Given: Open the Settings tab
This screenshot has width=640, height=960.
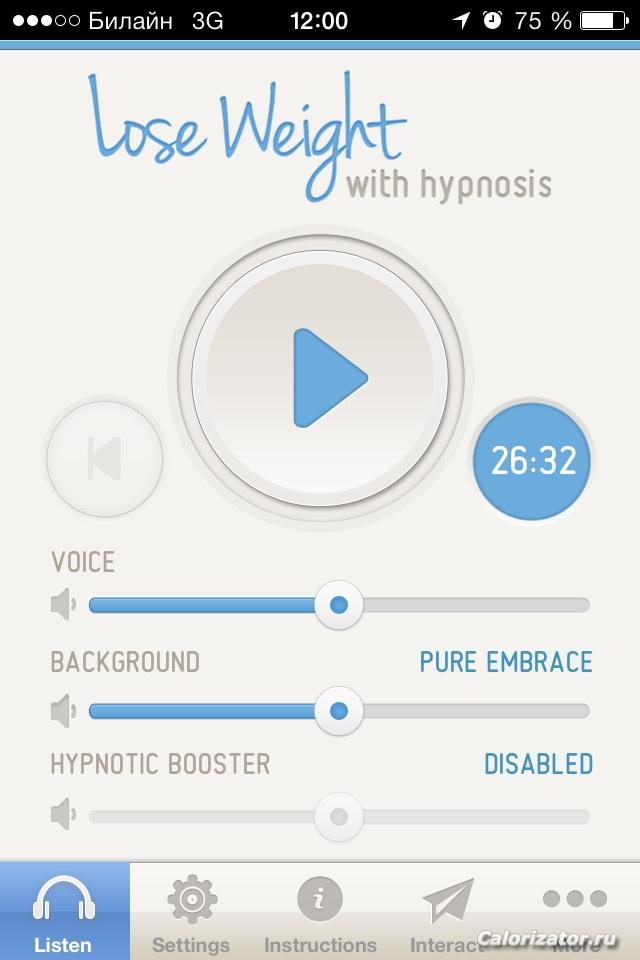Looking at the screenshot, I should pos(190,912).
